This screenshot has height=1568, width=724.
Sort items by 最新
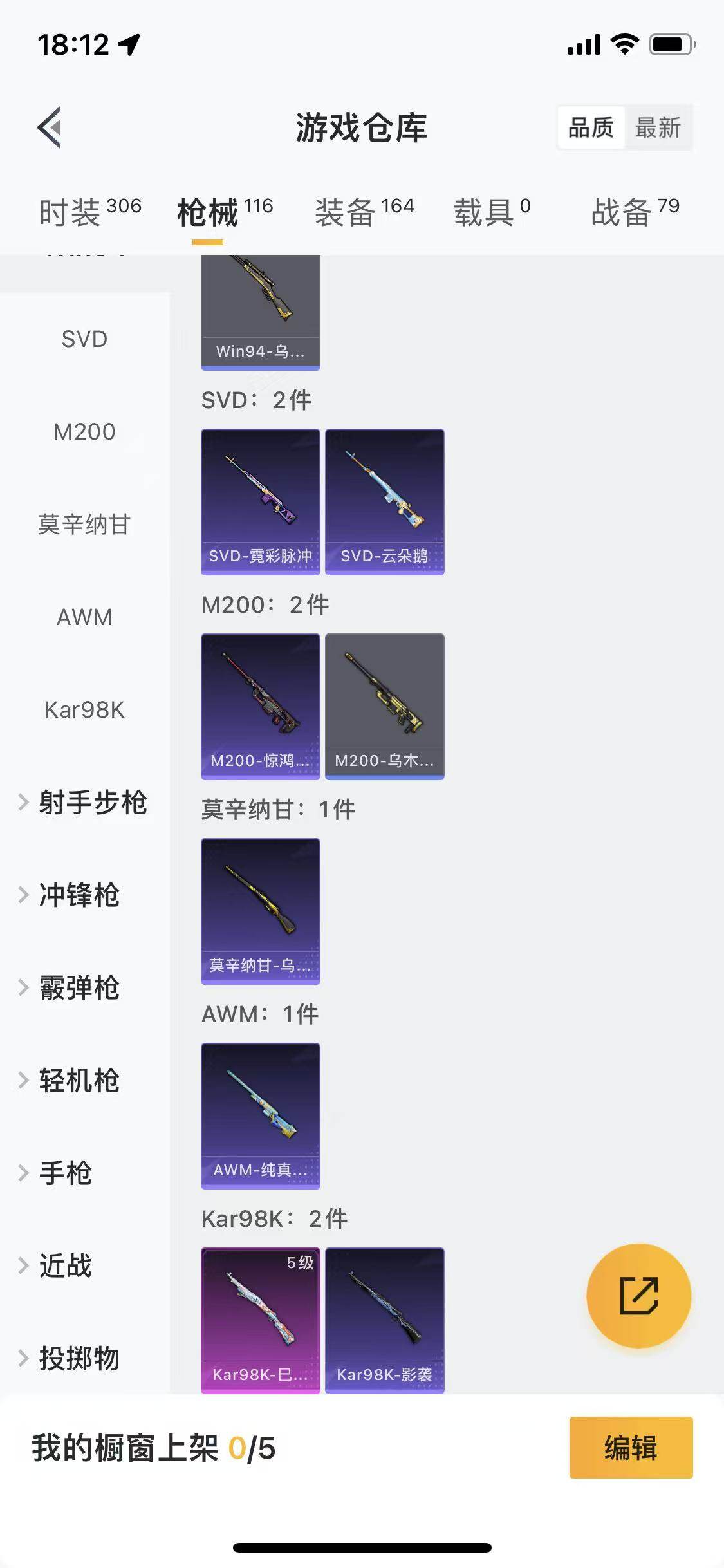(x=657, y=127)
